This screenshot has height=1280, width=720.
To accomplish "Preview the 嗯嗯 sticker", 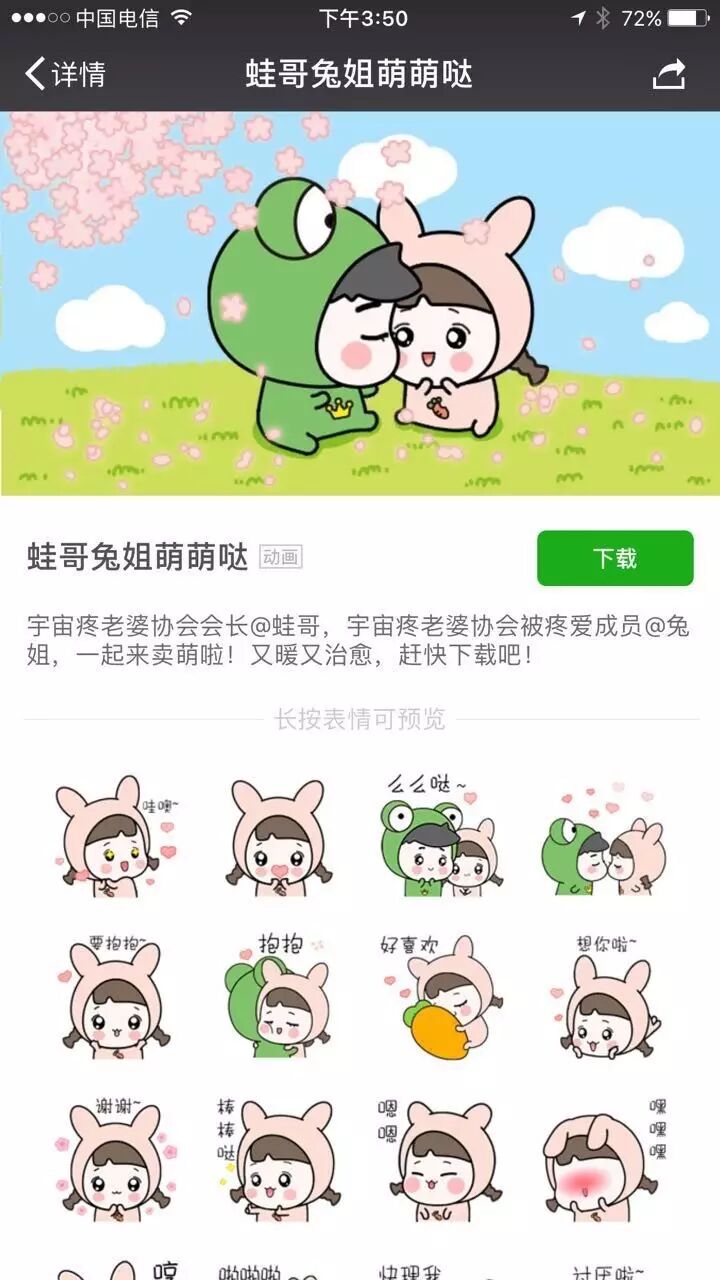I will [x=440, y=1160].
